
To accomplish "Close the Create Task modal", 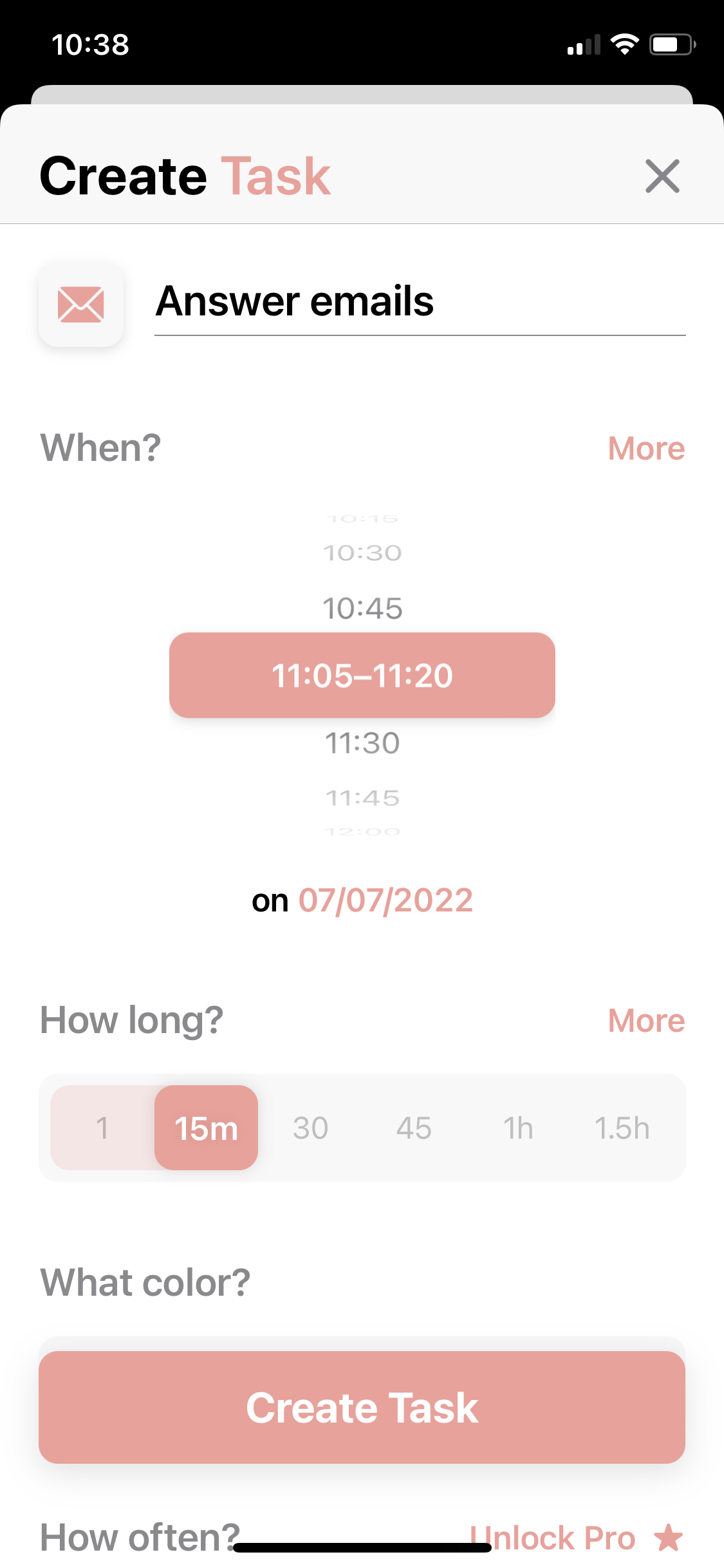I will (662, 176).
